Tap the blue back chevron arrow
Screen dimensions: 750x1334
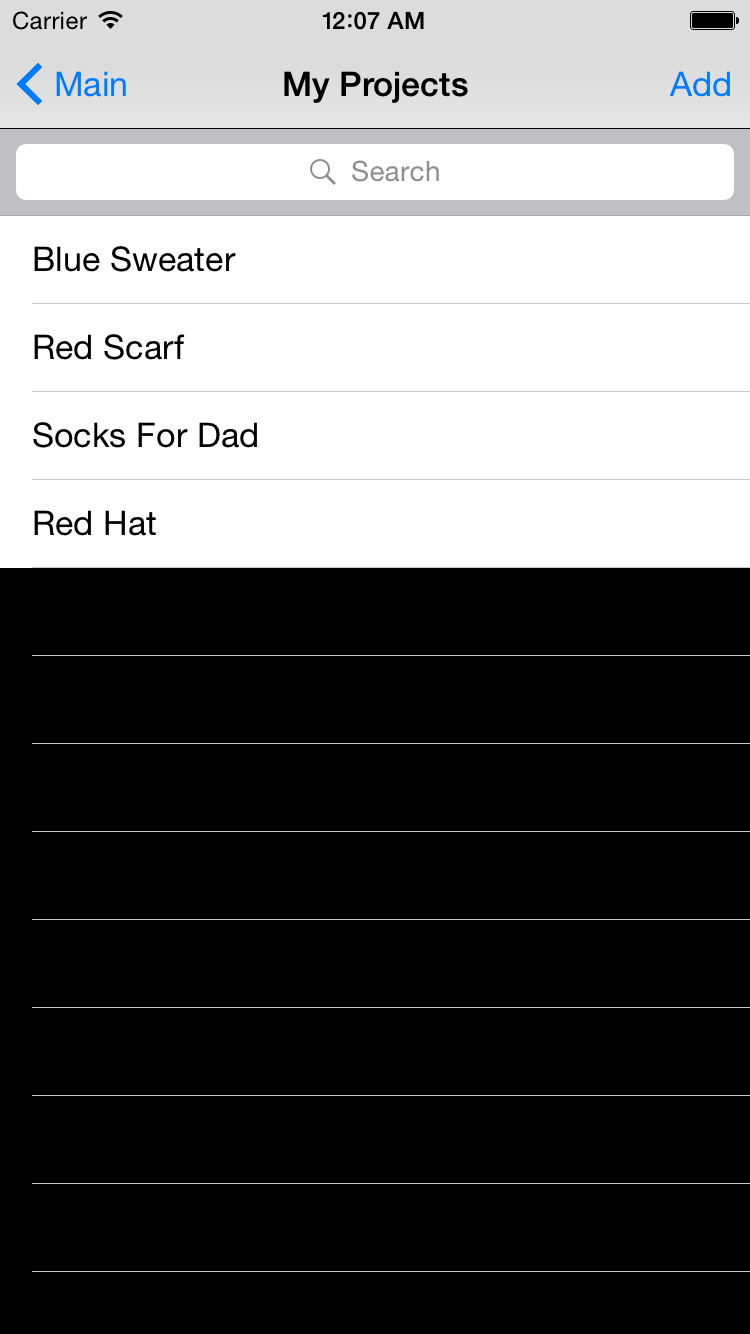click(28, 84)
